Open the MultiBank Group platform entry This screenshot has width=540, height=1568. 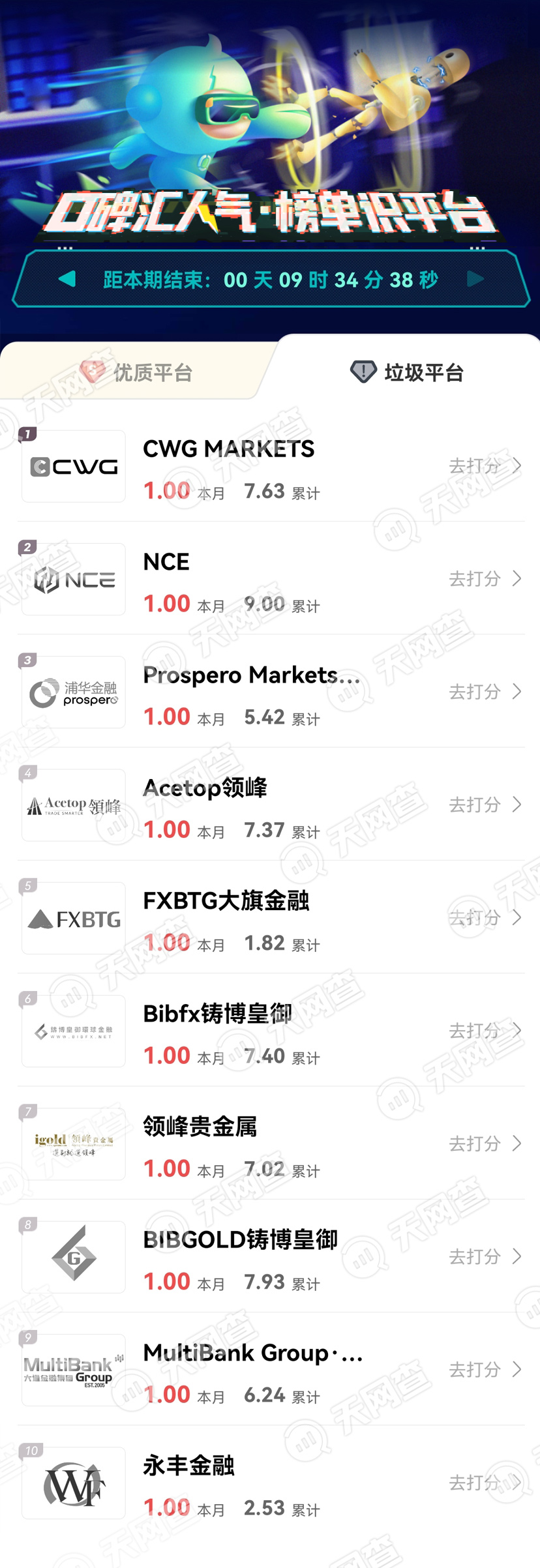[x=252, y=1353]
